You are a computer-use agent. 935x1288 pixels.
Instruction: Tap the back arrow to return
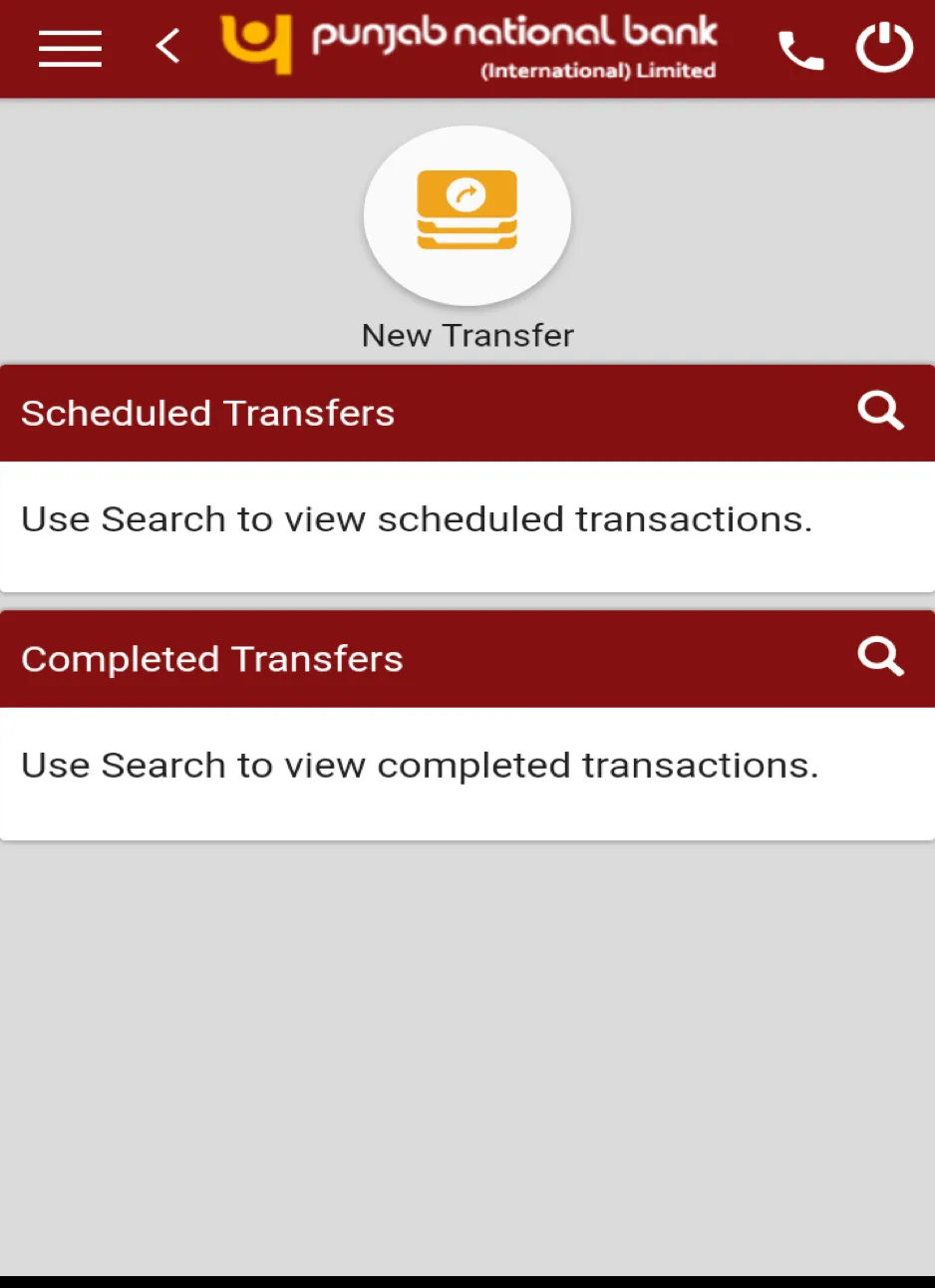[167, 47]
